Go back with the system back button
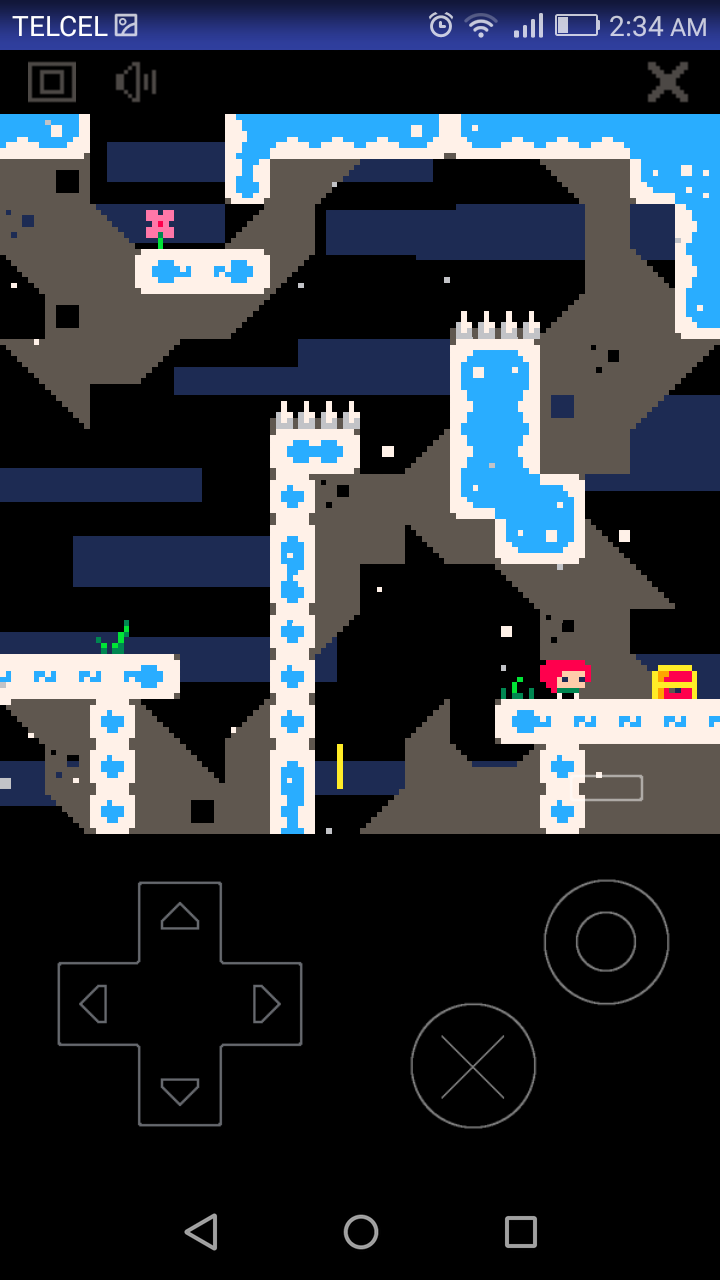 [201, 1232]
